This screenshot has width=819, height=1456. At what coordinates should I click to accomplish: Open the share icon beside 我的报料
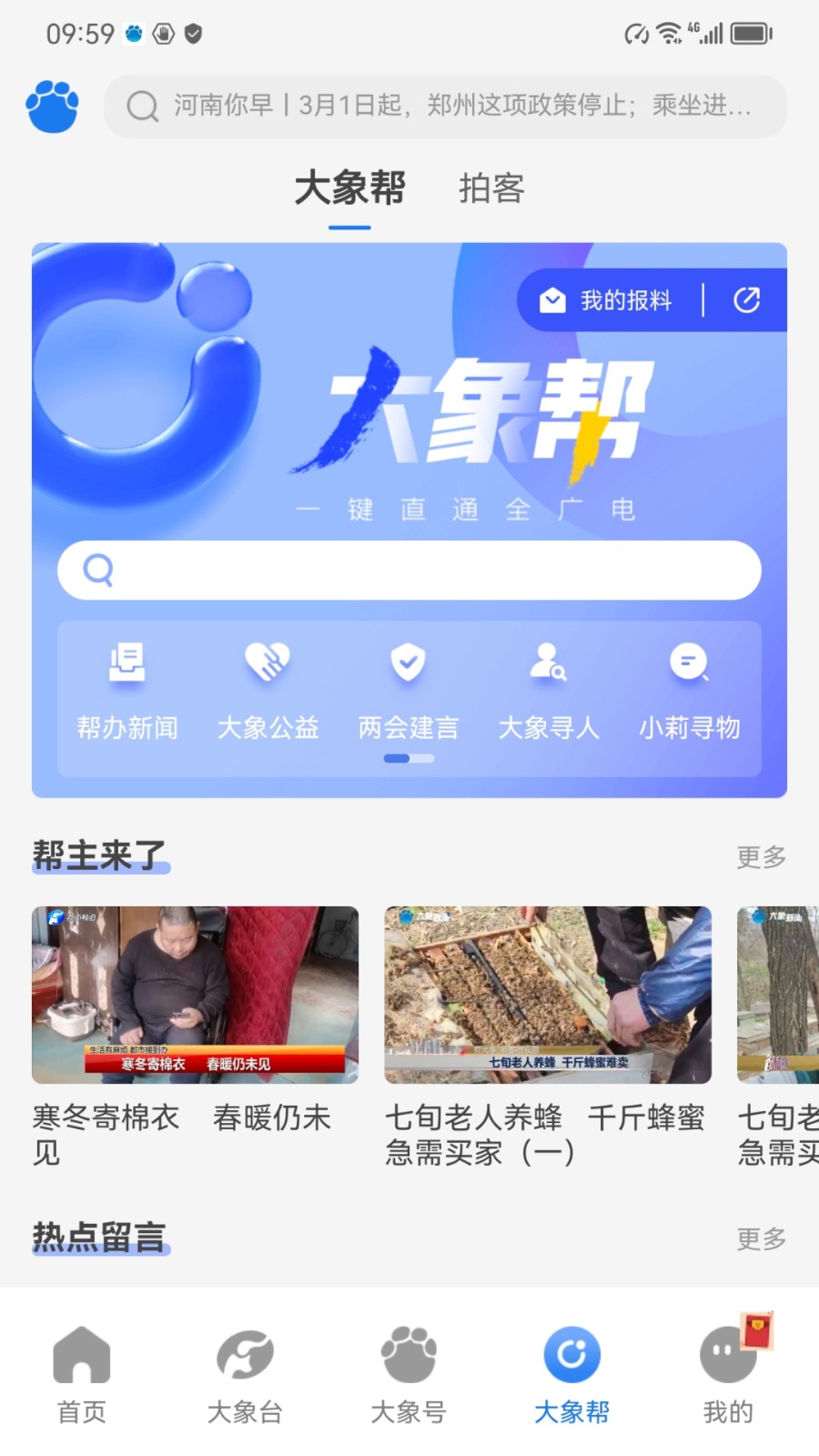point(746,298)
